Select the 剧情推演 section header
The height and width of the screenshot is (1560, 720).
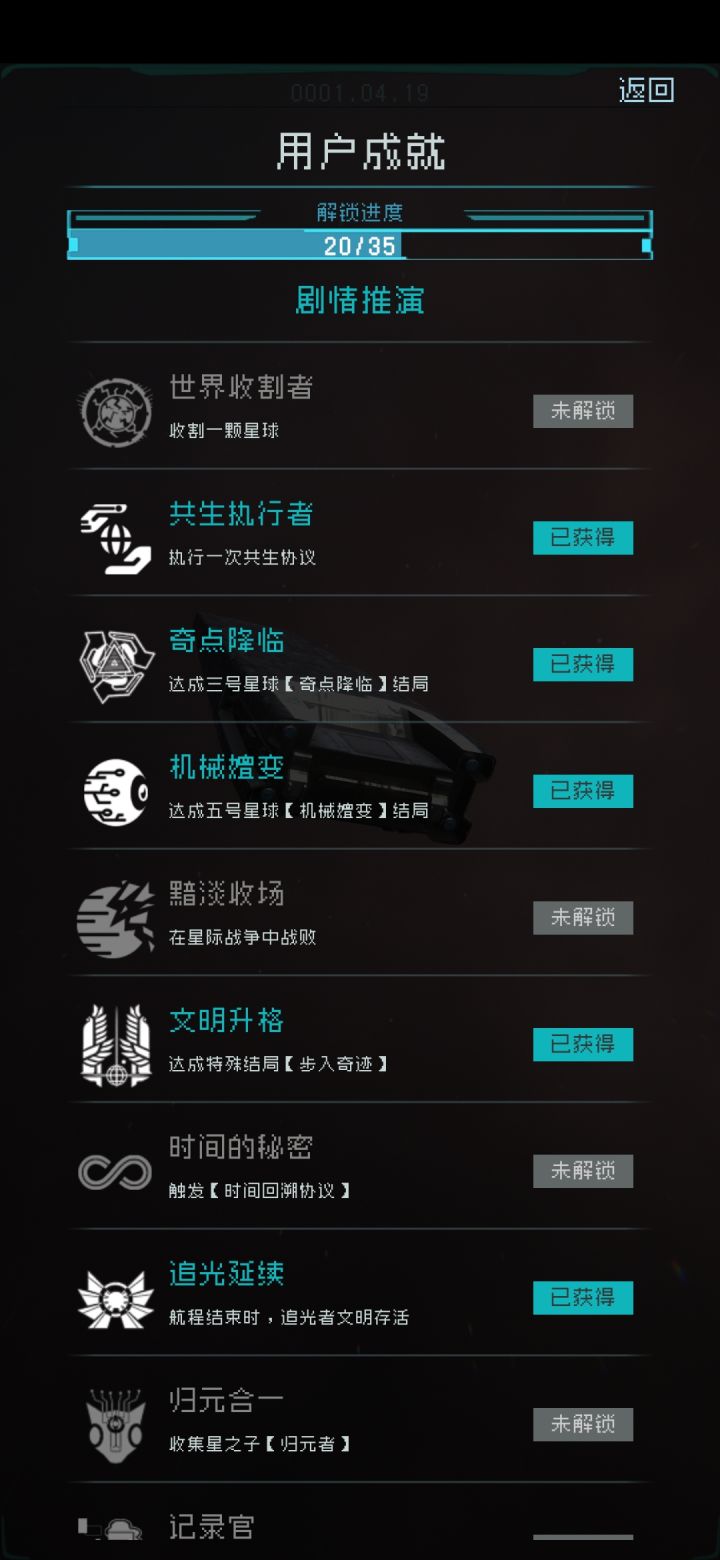click(360, 300)
